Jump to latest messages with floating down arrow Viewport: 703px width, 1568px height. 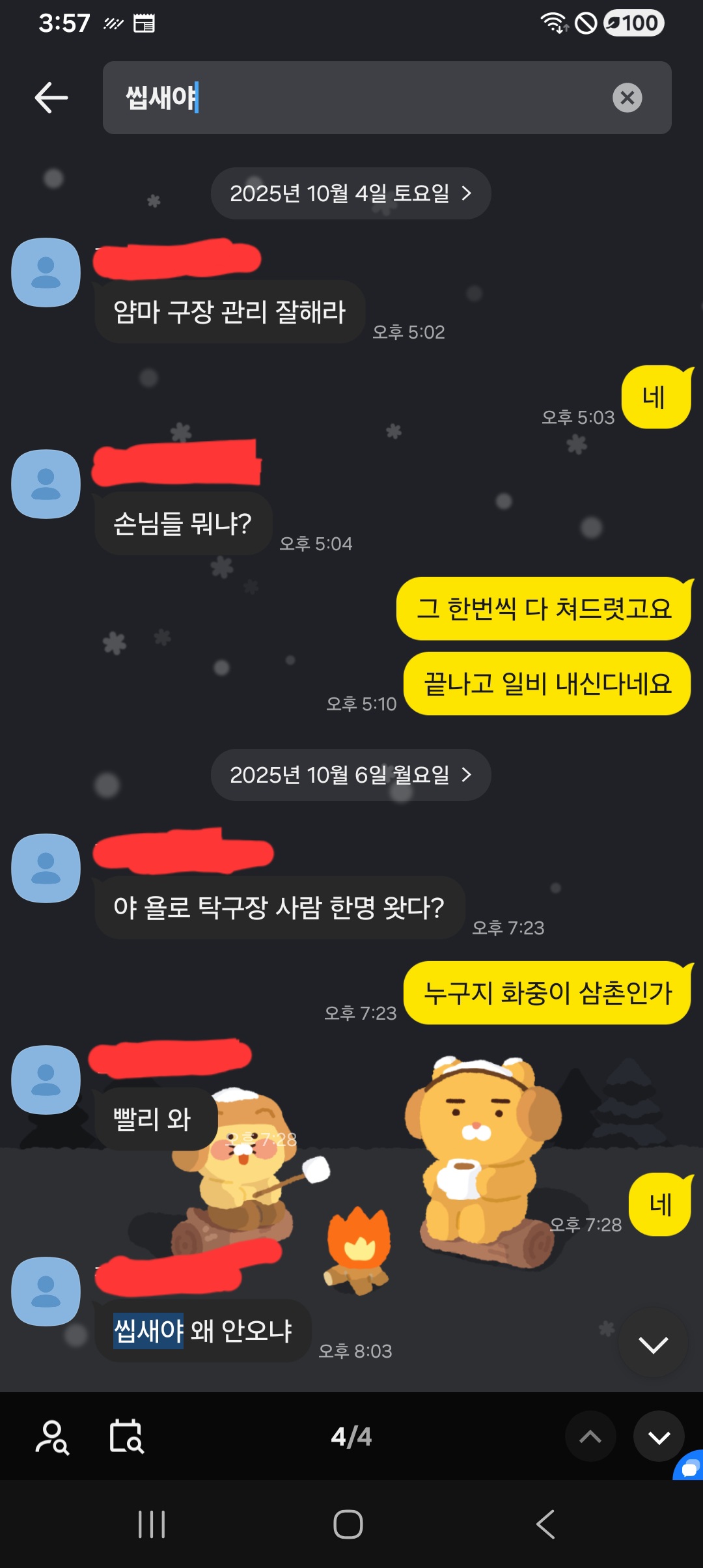[x=653, y=1344]
